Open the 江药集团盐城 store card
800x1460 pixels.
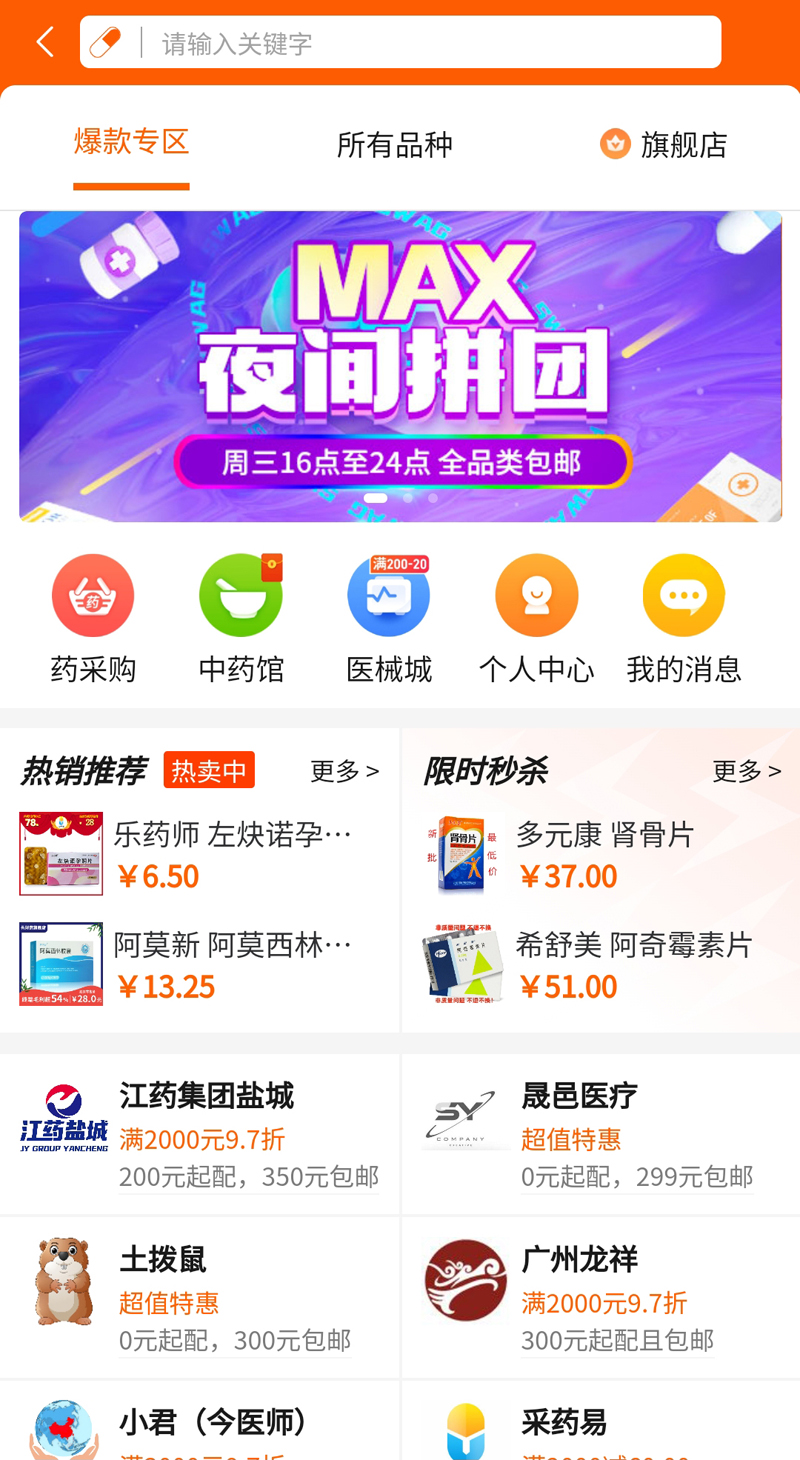(x=200, y=1134)
